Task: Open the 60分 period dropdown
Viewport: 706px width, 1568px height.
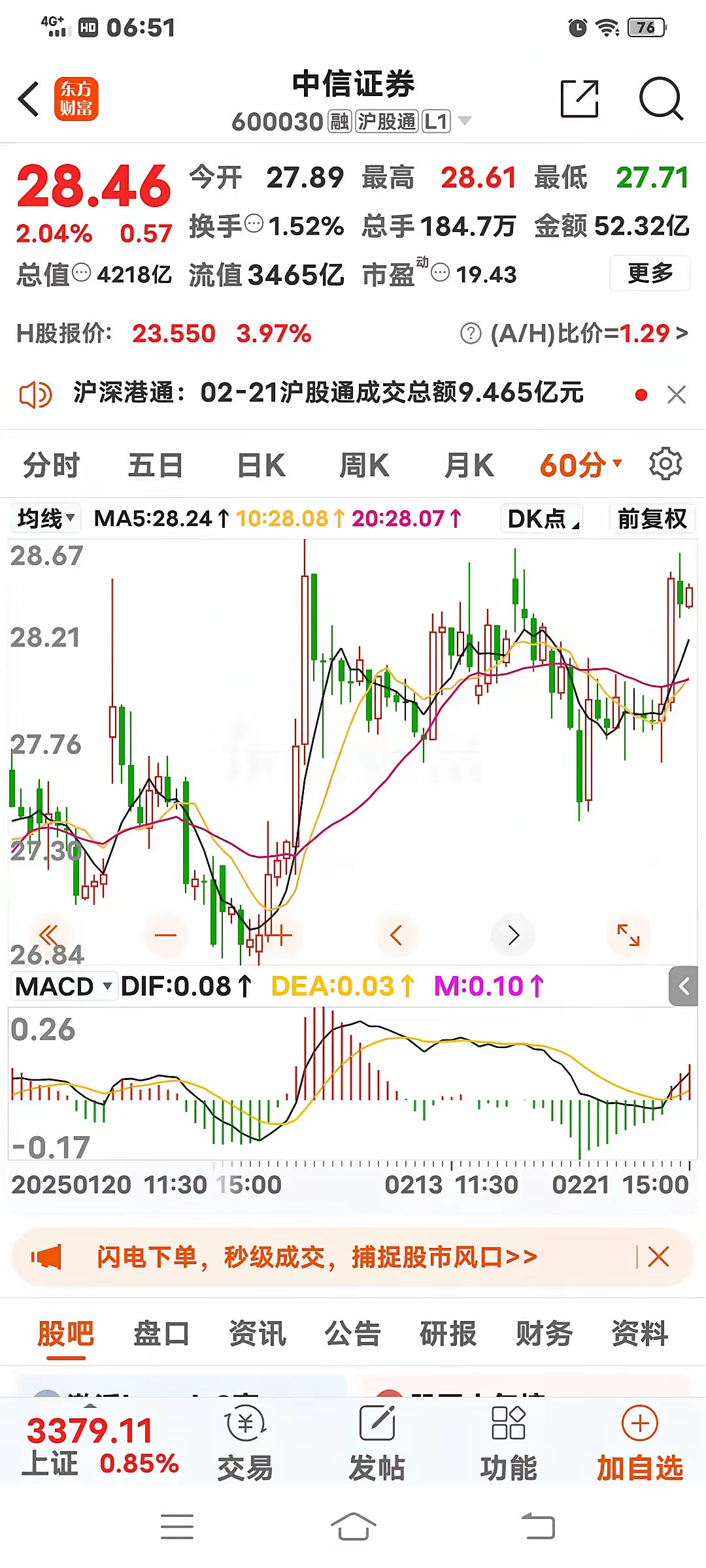Action: coord(580,466)
